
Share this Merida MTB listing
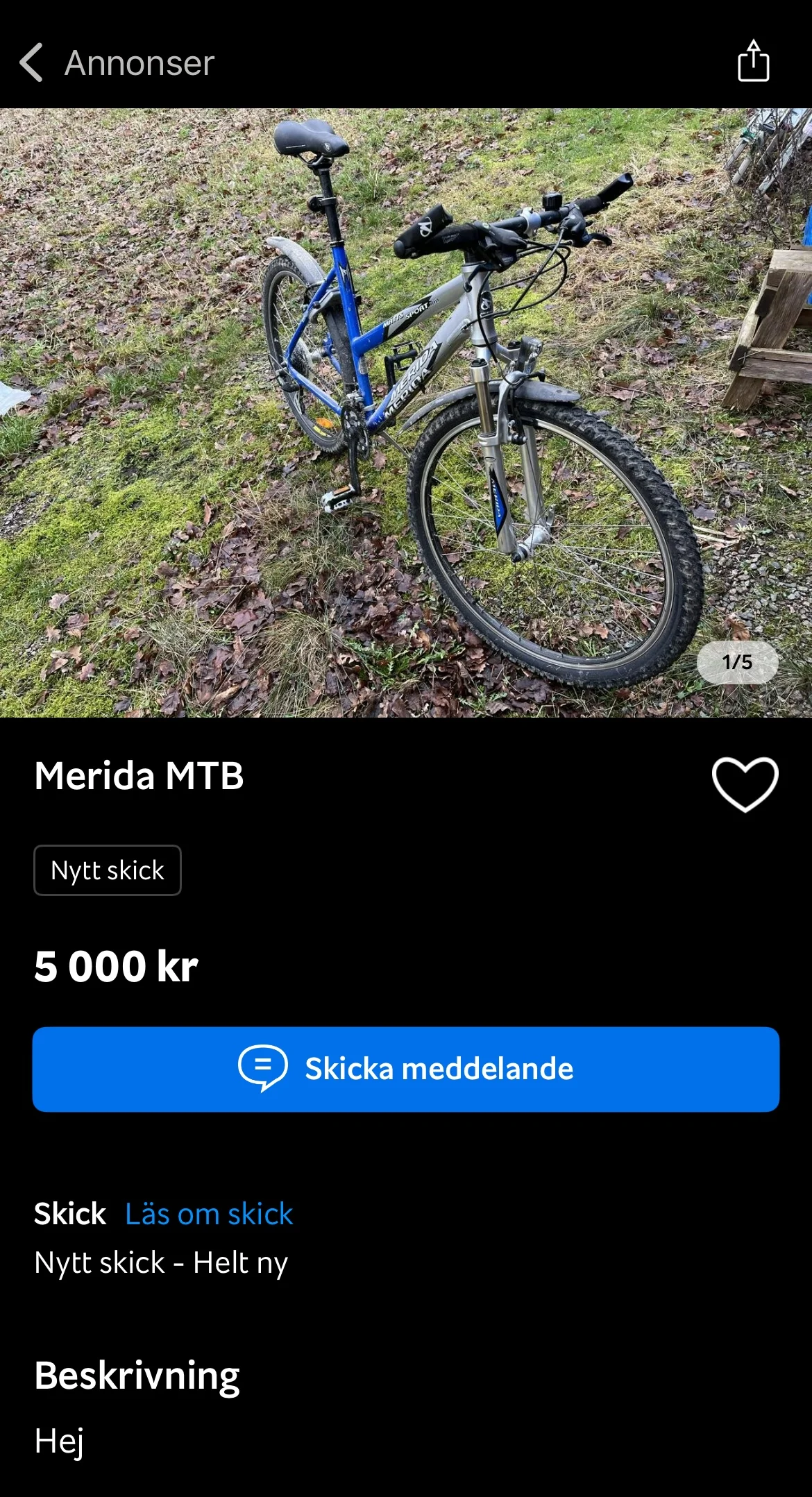pos(753,62)
